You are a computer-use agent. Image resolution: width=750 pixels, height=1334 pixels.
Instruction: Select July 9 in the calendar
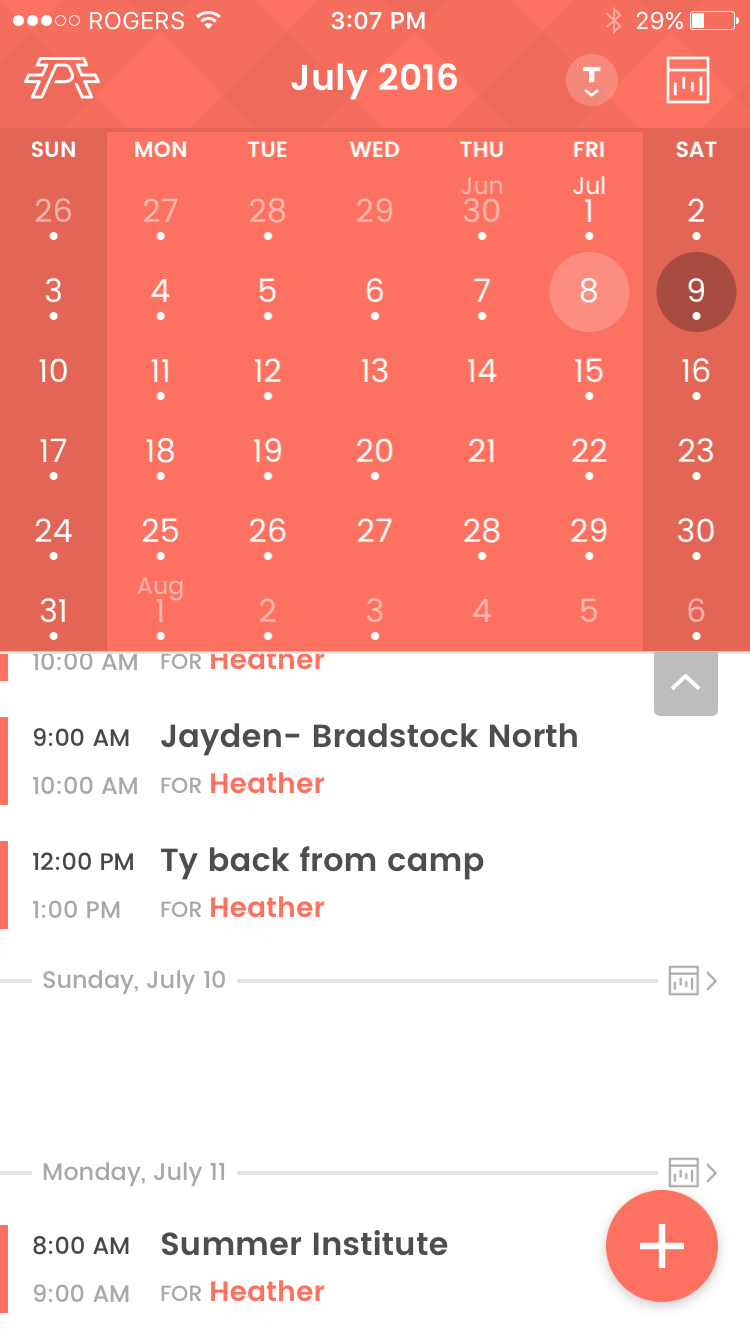696,291
